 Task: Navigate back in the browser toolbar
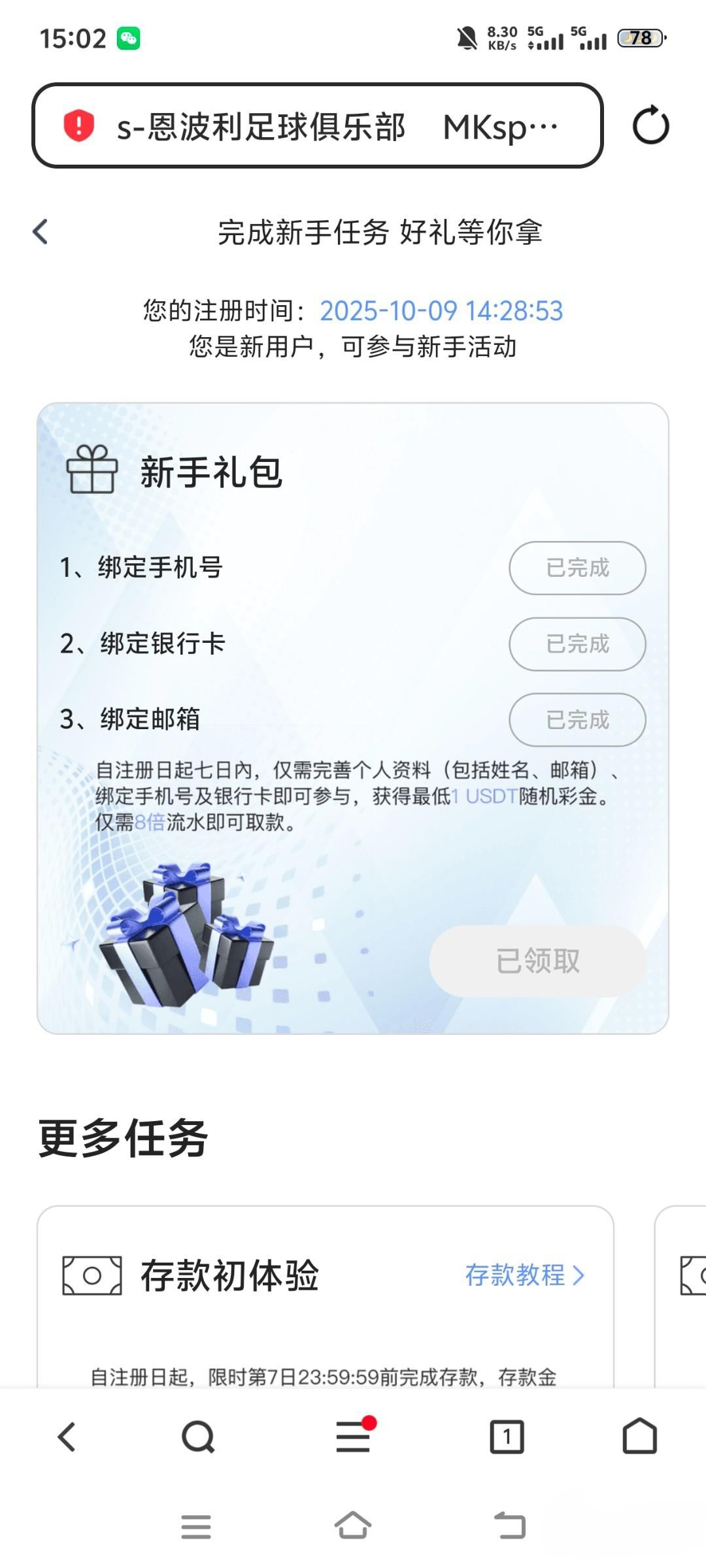point(67,1437)
